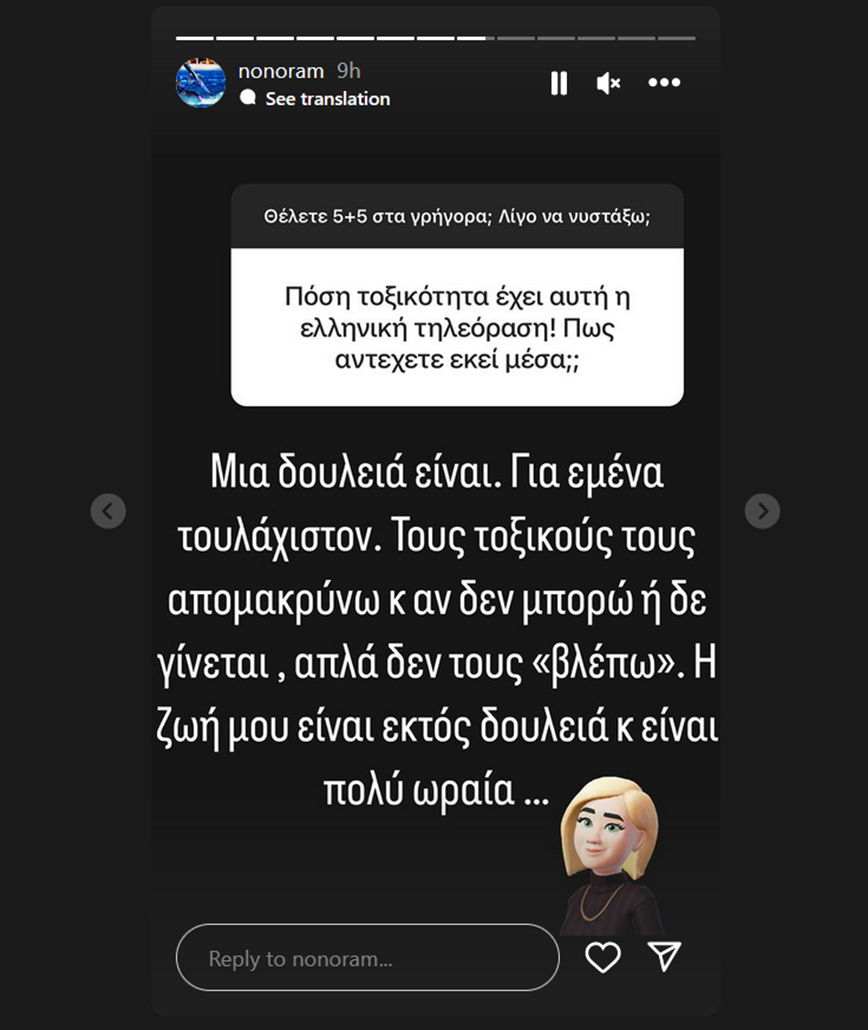Viewport: 868px width, 1030px height.
Task: Go to the previous story
Action: pyautogui.click(x=108, y=511)
